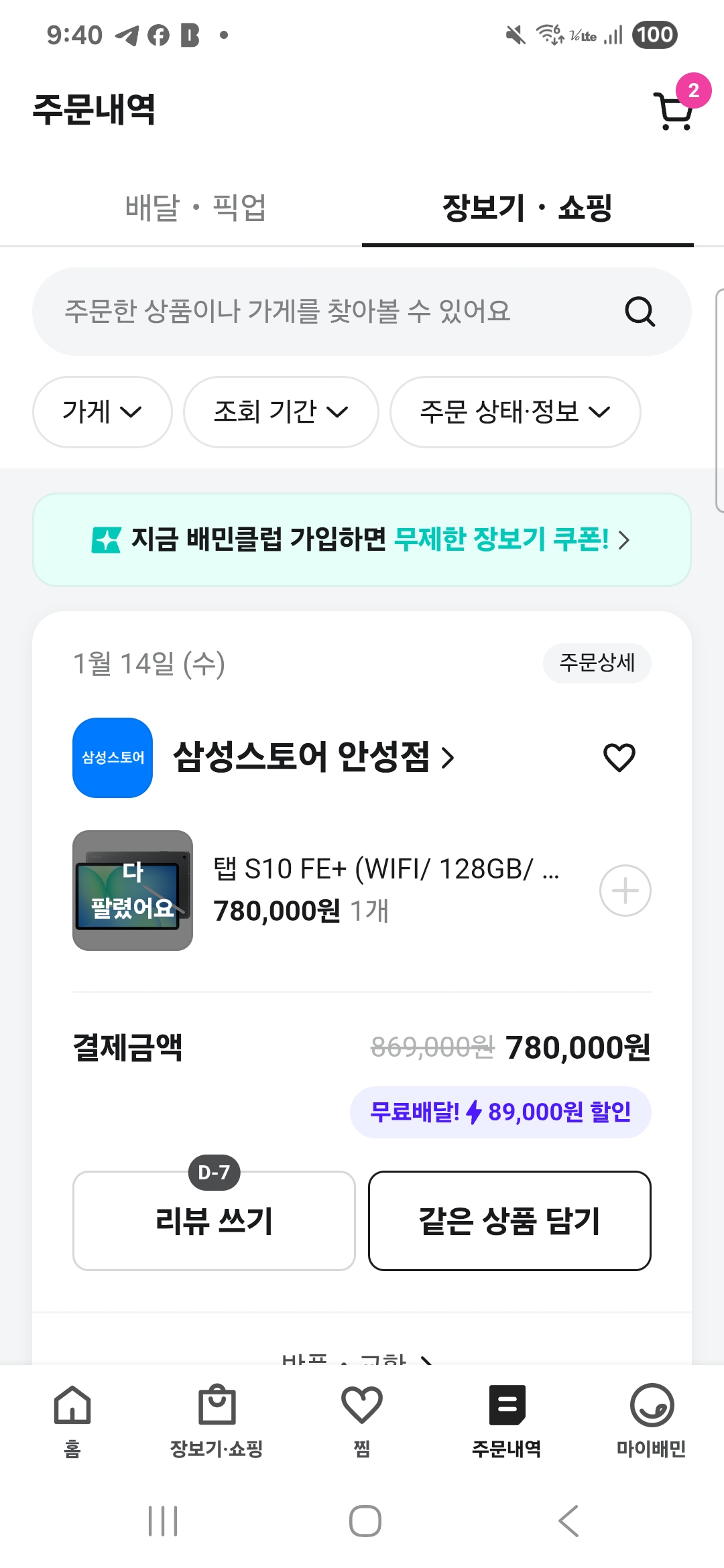Tap the order search field
Screen dimensions: 724x1568
(x=335, y=312)
